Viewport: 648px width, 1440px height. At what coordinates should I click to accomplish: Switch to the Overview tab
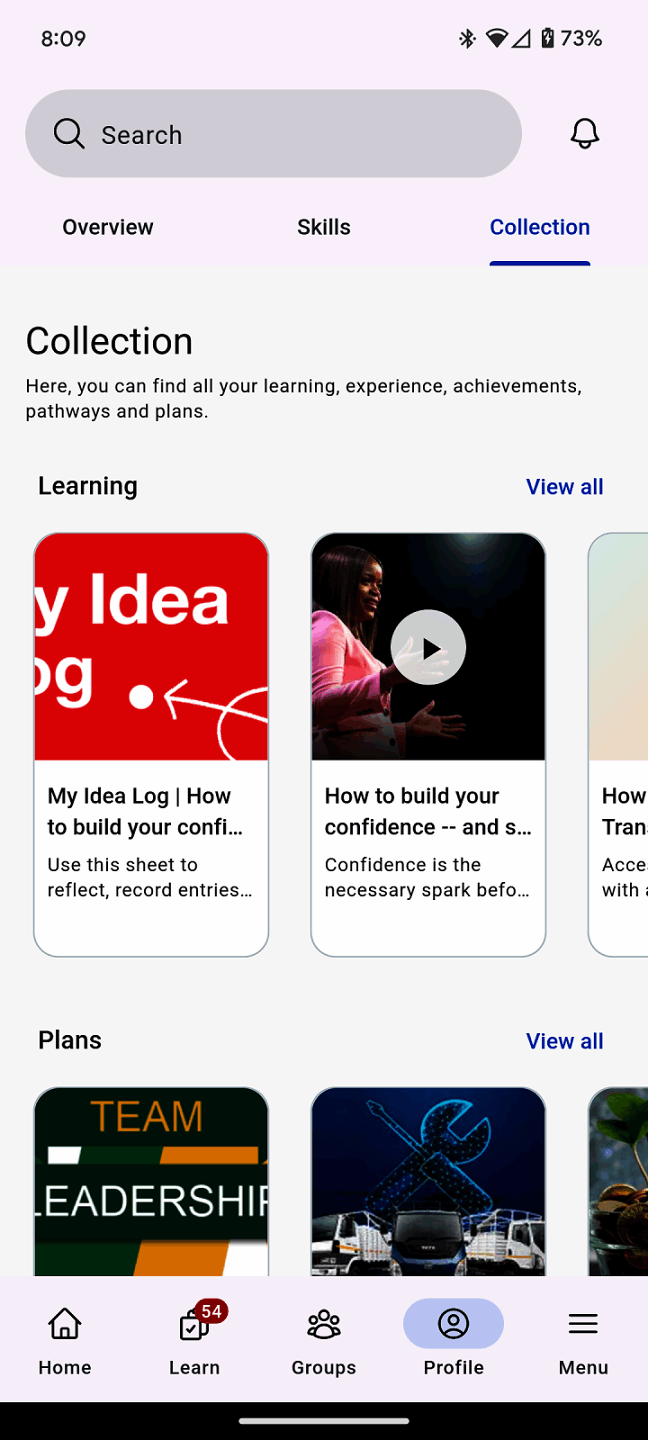[x=108, y=228]
